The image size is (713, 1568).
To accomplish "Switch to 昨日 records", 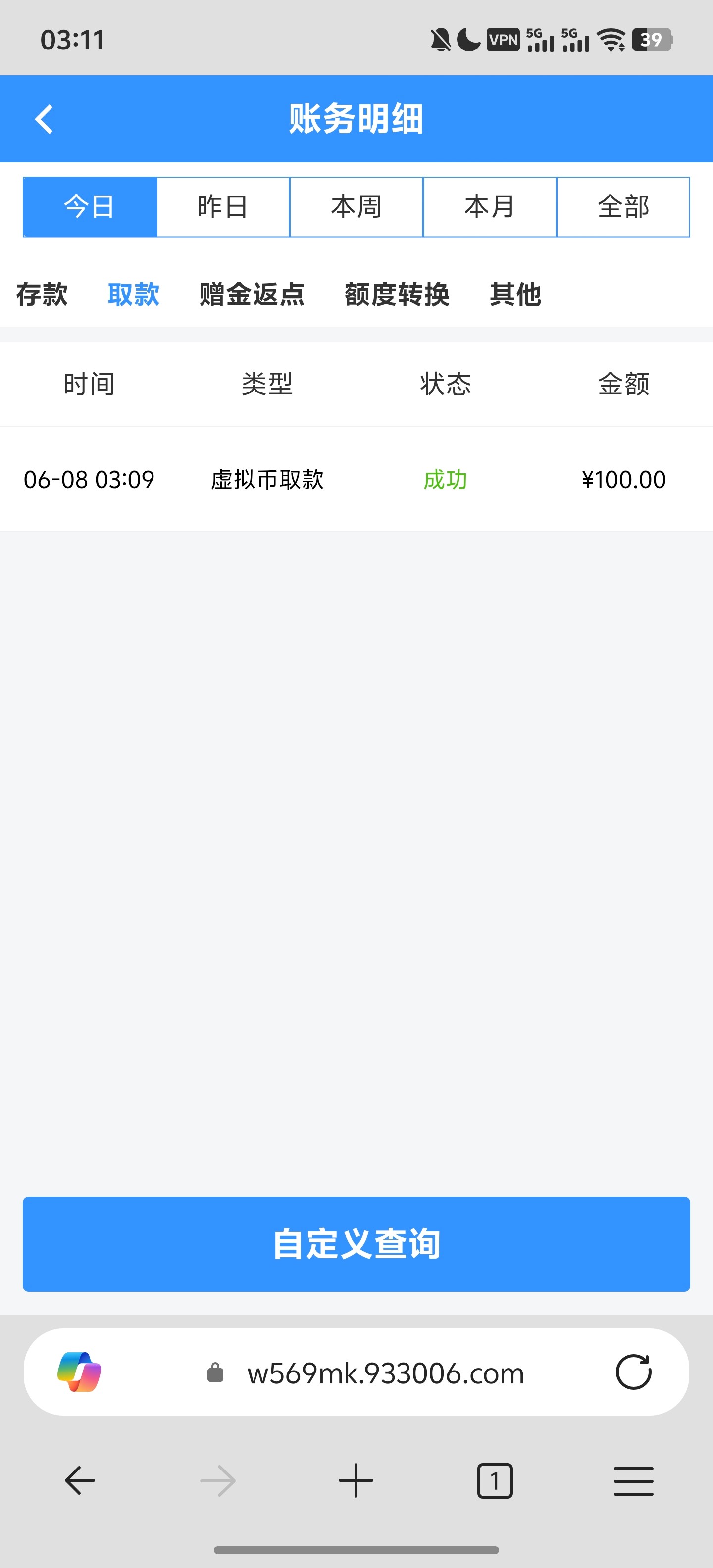I will point(223,207).
